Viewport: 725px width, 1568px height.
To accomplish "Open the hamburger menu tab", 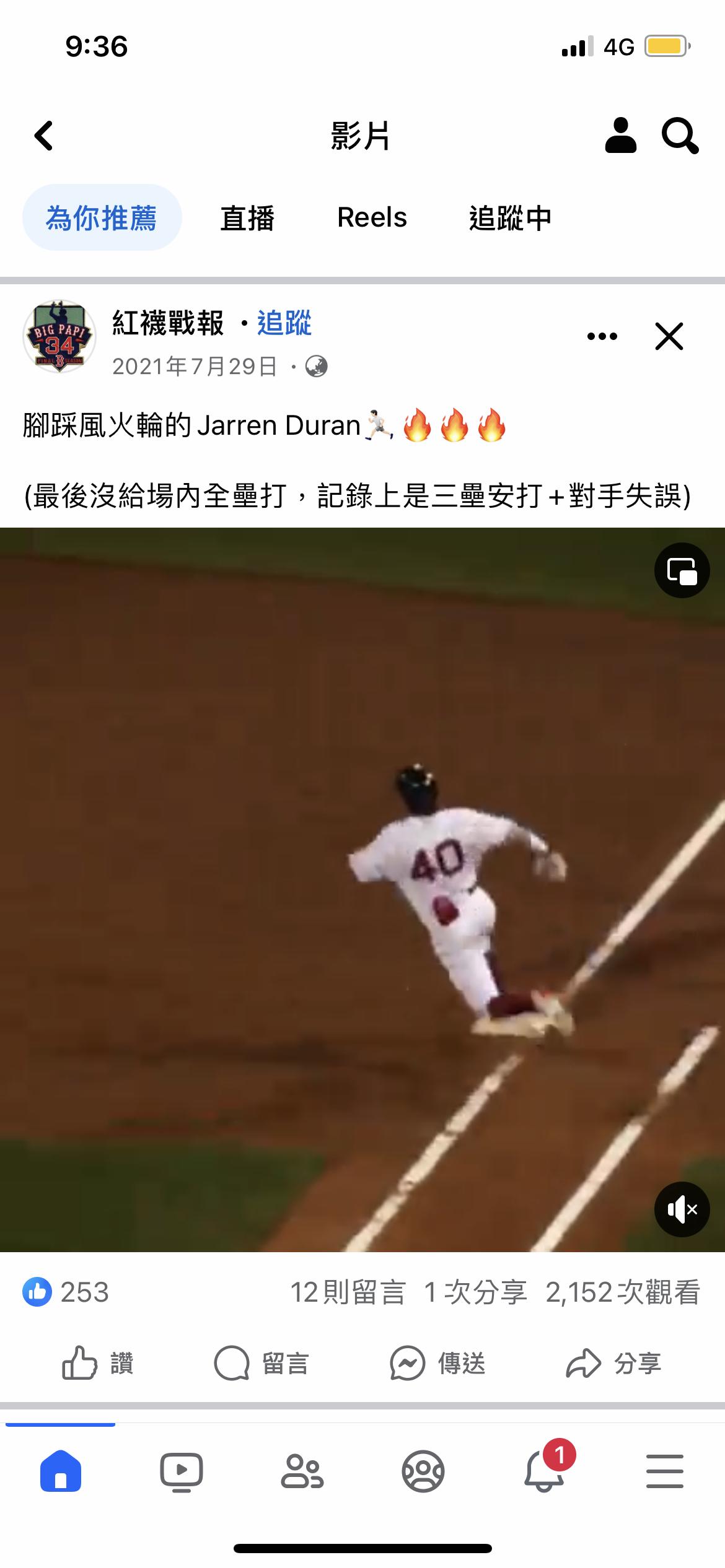I will 664,1471.
